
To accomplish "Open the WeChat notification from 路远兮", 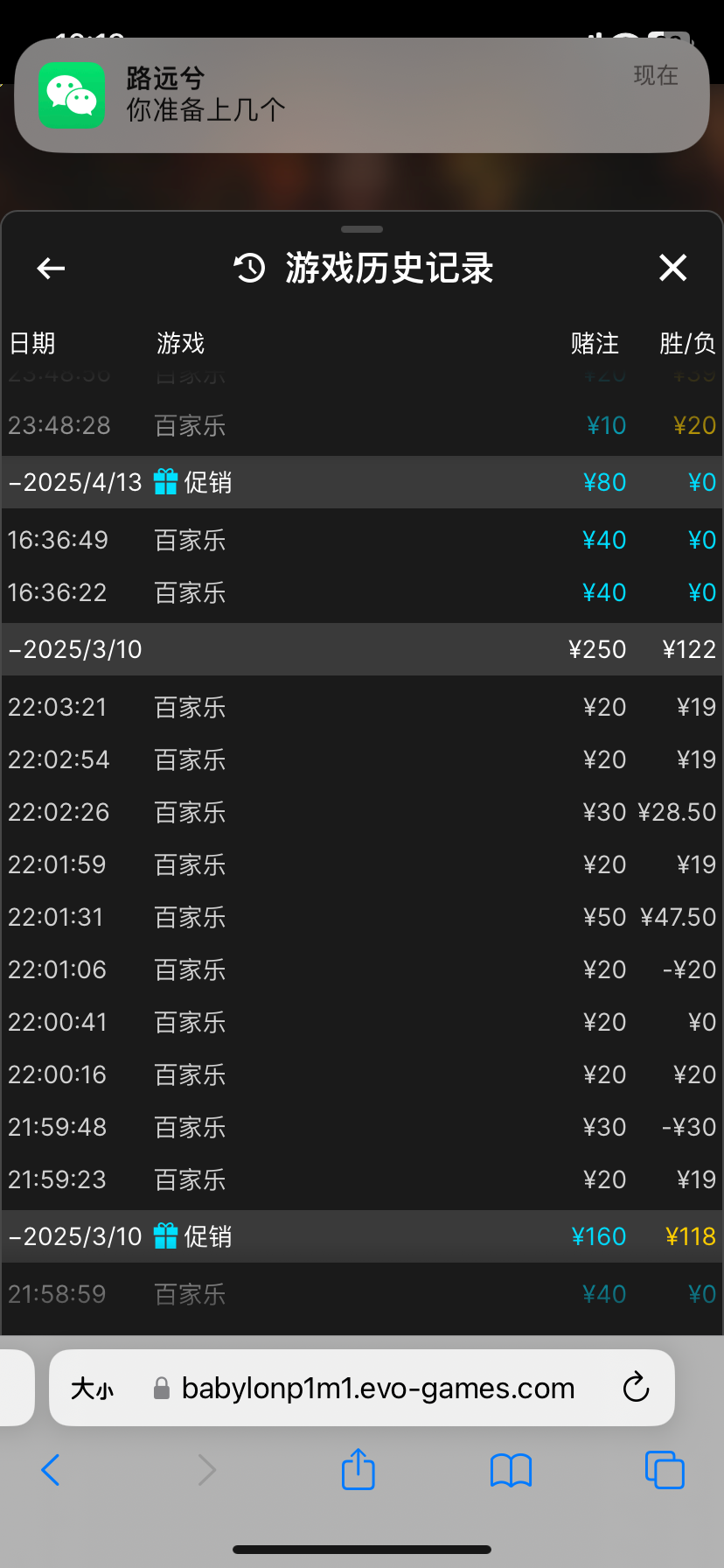I will point(361,94).
